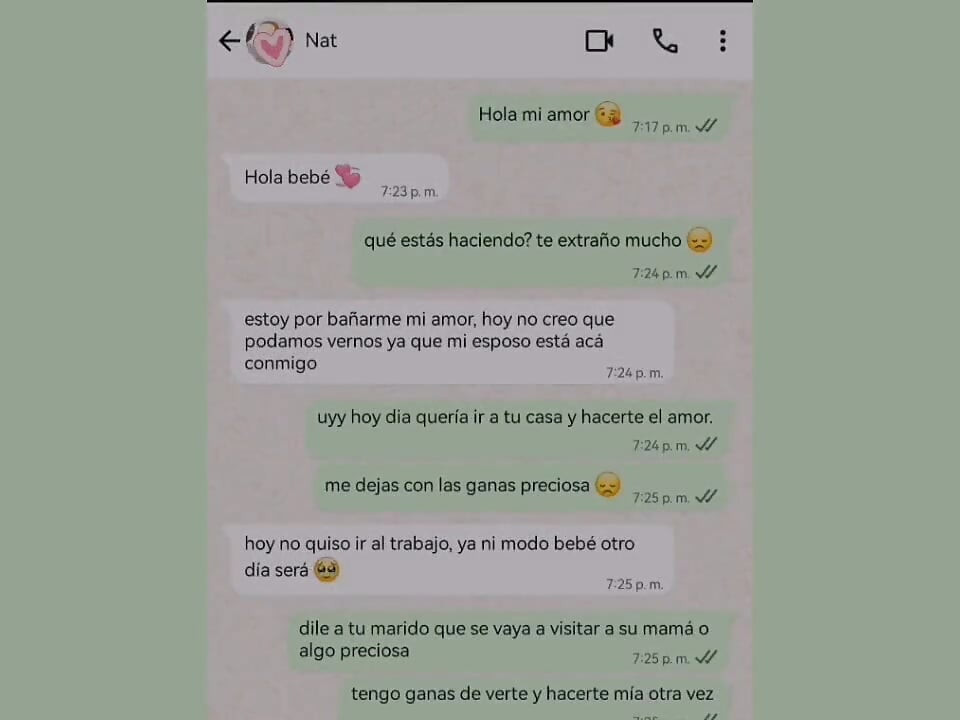Go back to the chat list
Screen dimensions: 960x720
coord(229,41)
